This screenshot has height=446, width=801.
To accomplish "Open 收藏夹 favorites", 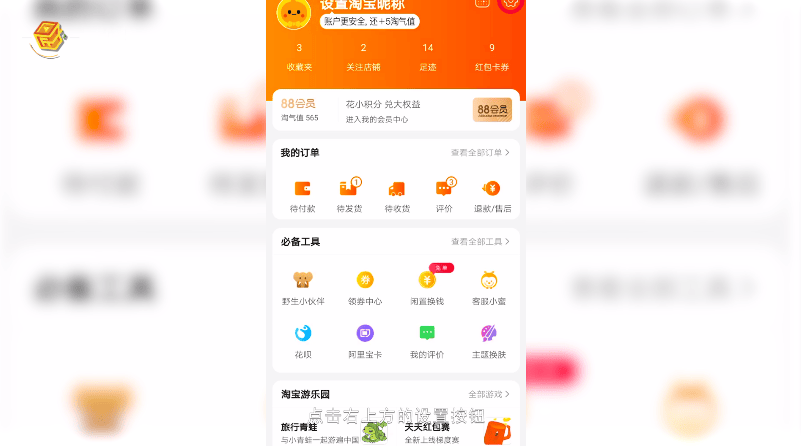I will 299,57.
